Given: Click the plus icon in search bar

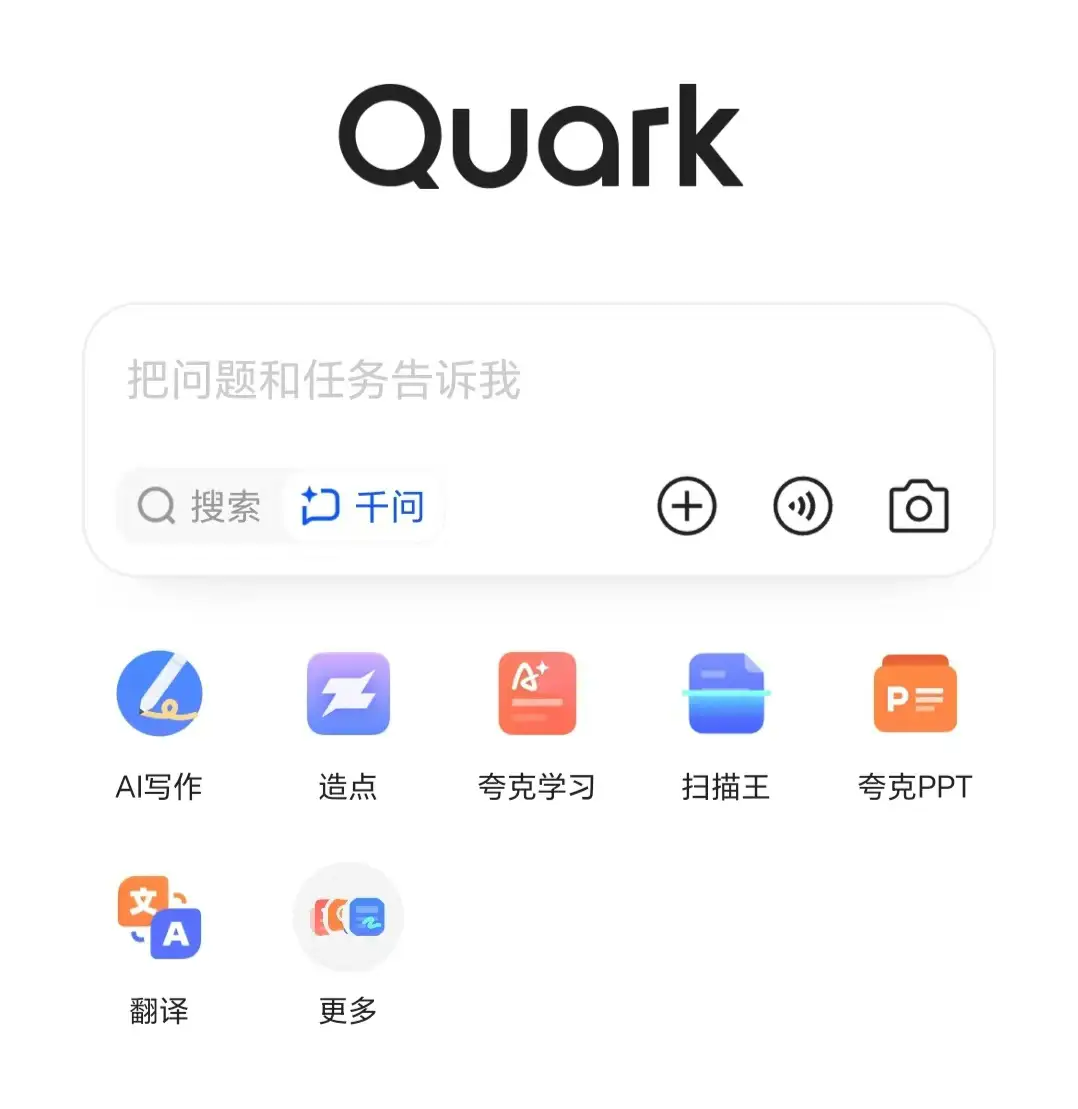Looking at the screenshot, I should tap(687, 506).
